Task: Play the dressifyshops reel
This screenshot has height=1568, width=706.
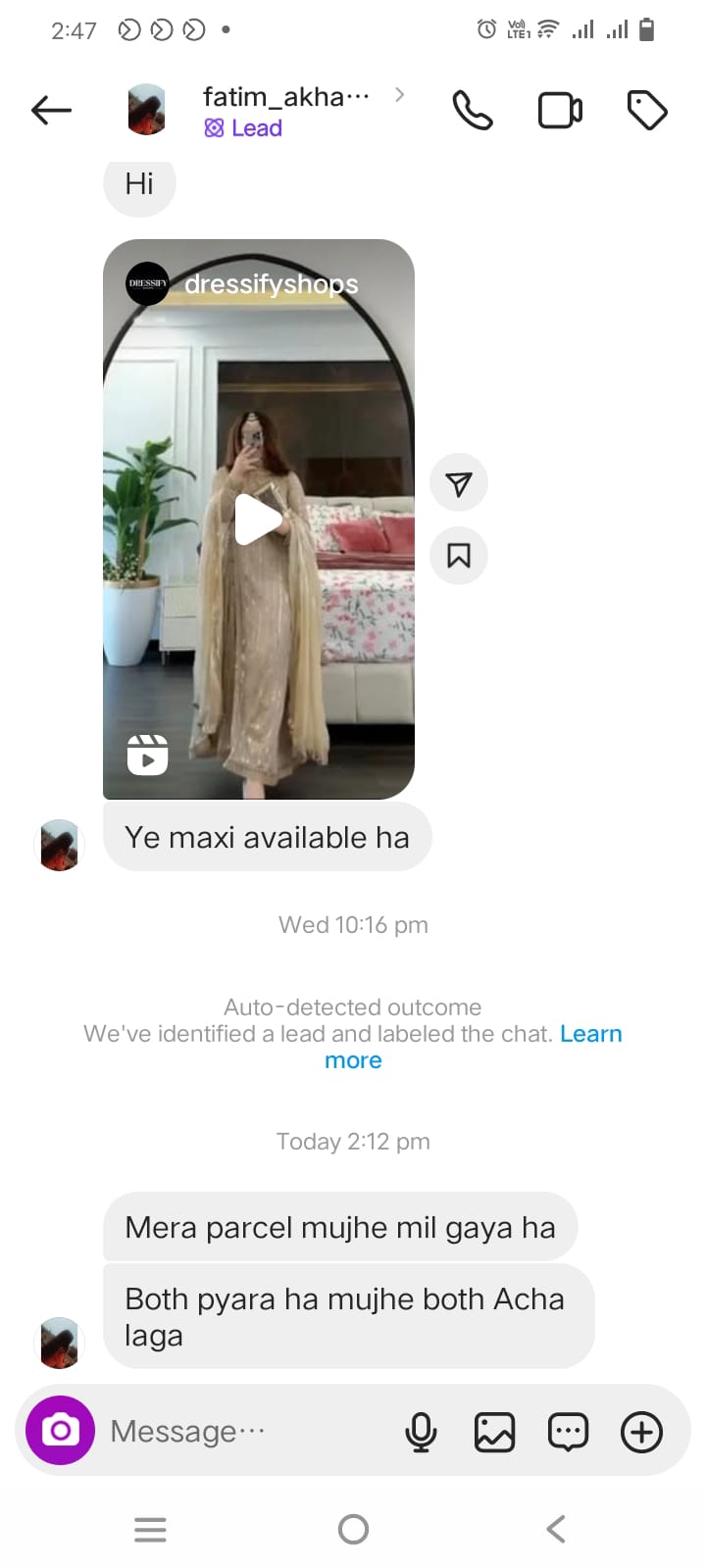Action: (259, 519)
